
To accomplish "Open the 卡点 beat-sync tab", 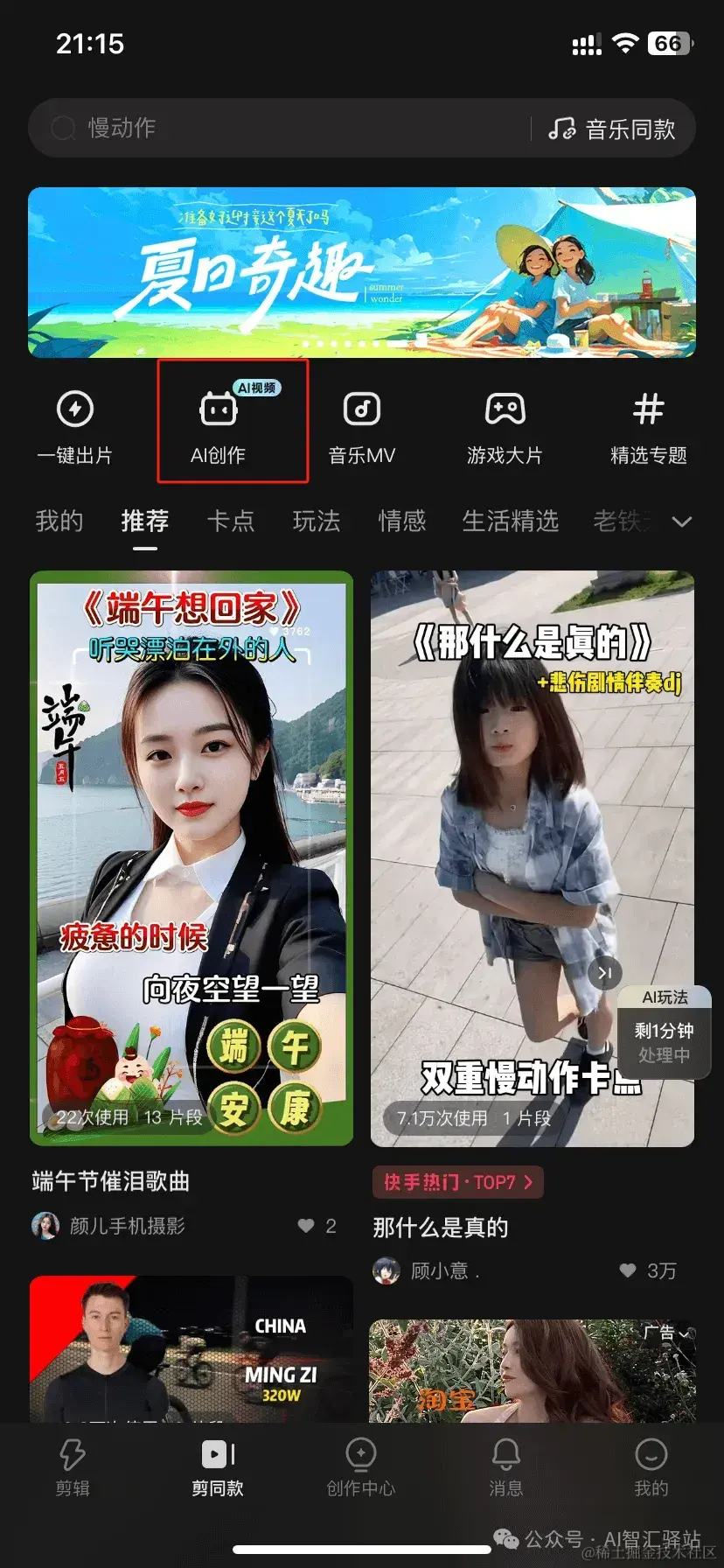I will (231, 521).
